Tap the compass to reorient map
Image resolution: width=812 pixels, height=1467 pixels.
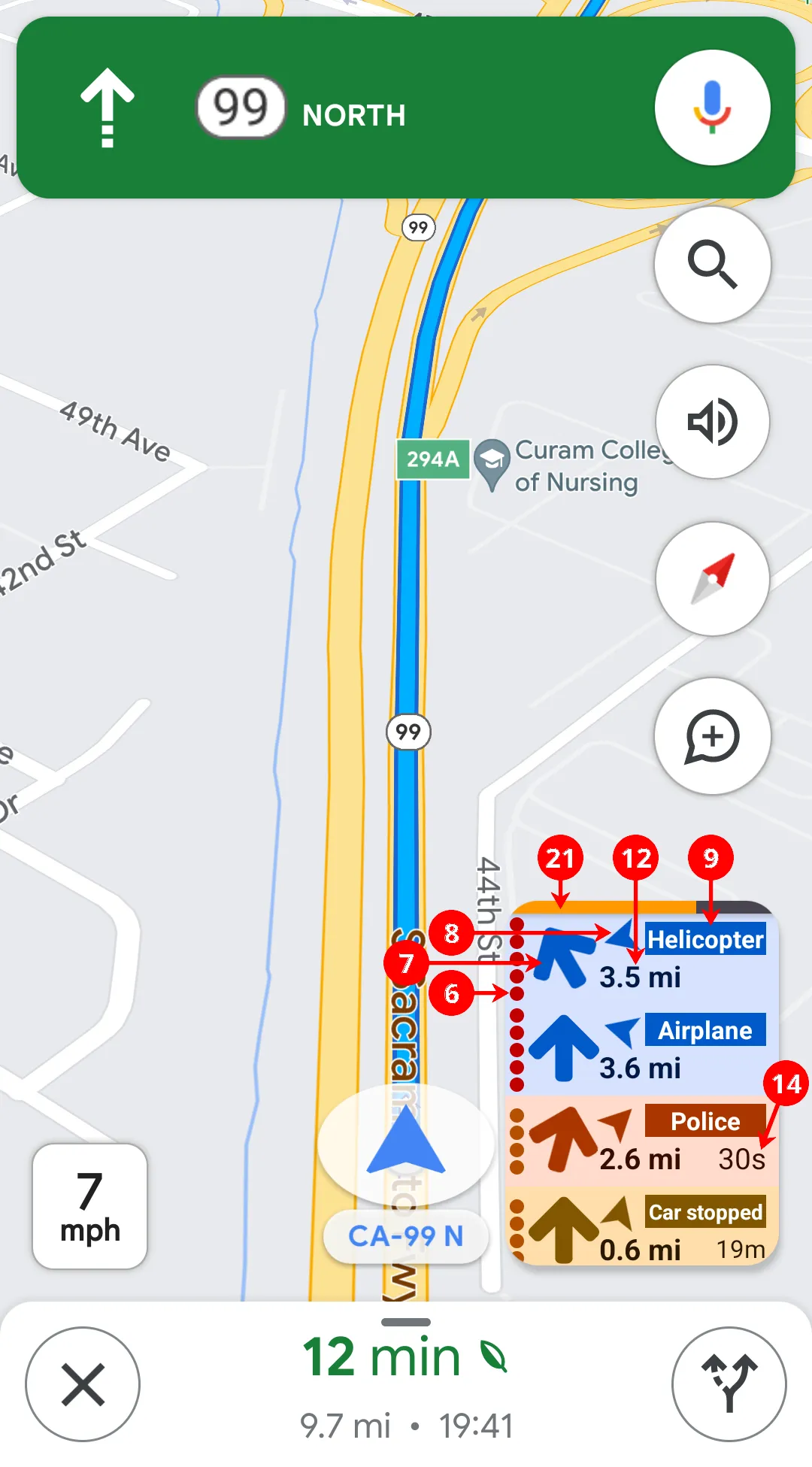(712, 579)
